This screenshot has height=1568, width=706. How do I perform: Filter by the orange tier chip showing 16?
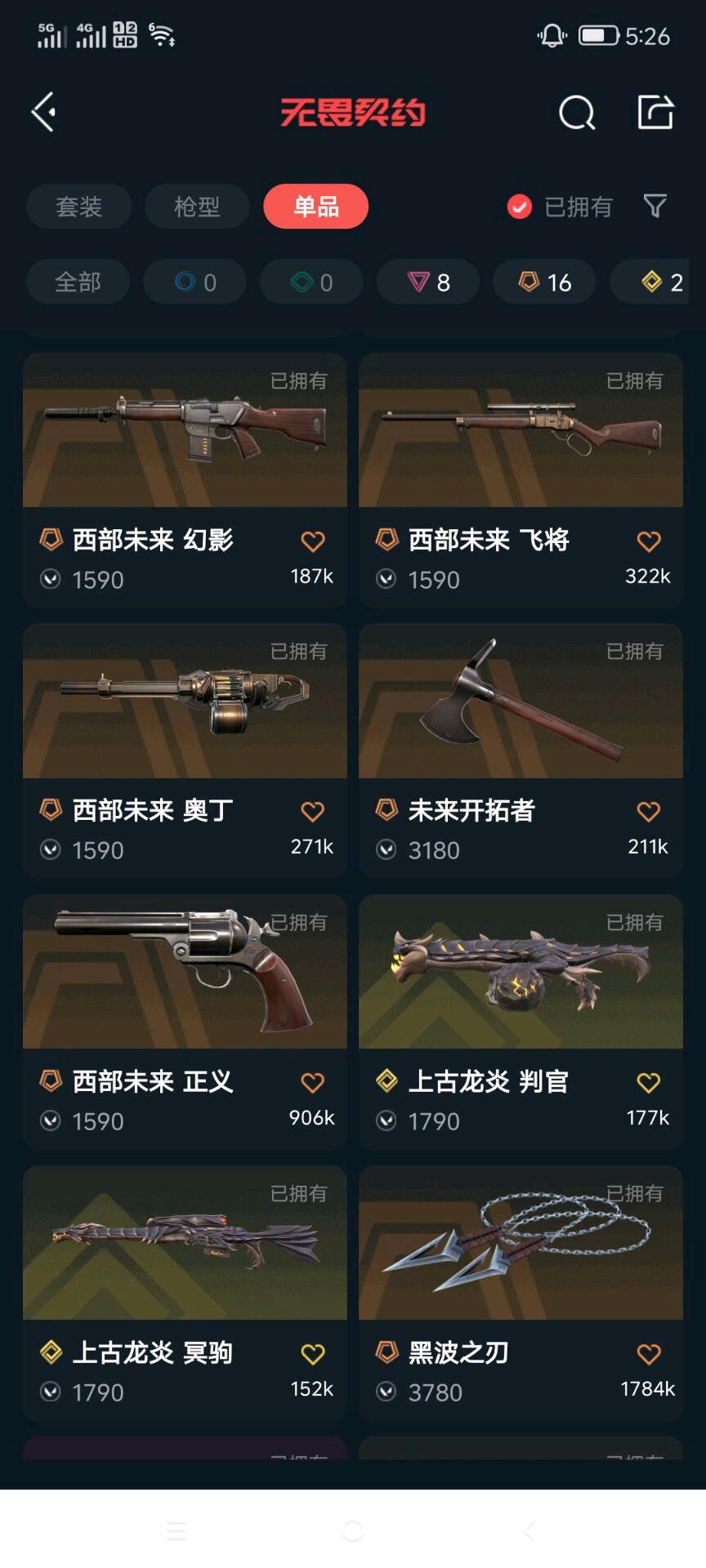coord(544,283)
